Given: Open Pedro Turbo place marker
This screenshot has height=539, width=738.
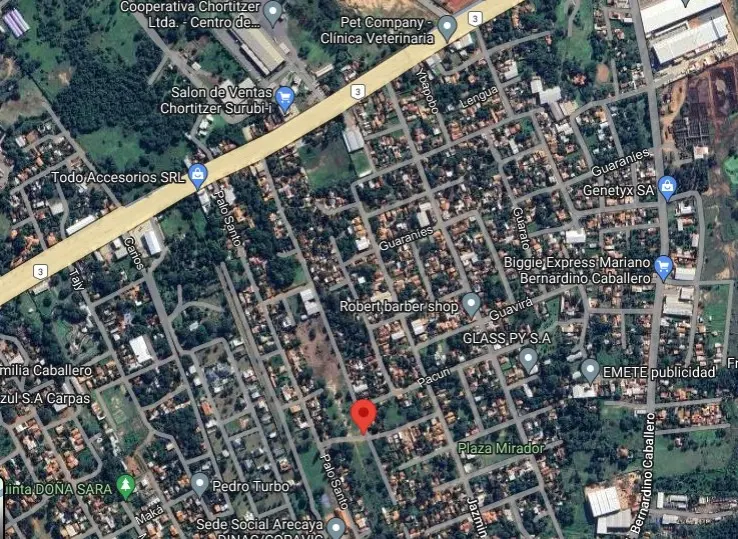Looking at the screenshot, I should pyautogui.click(x=200, y=484).
